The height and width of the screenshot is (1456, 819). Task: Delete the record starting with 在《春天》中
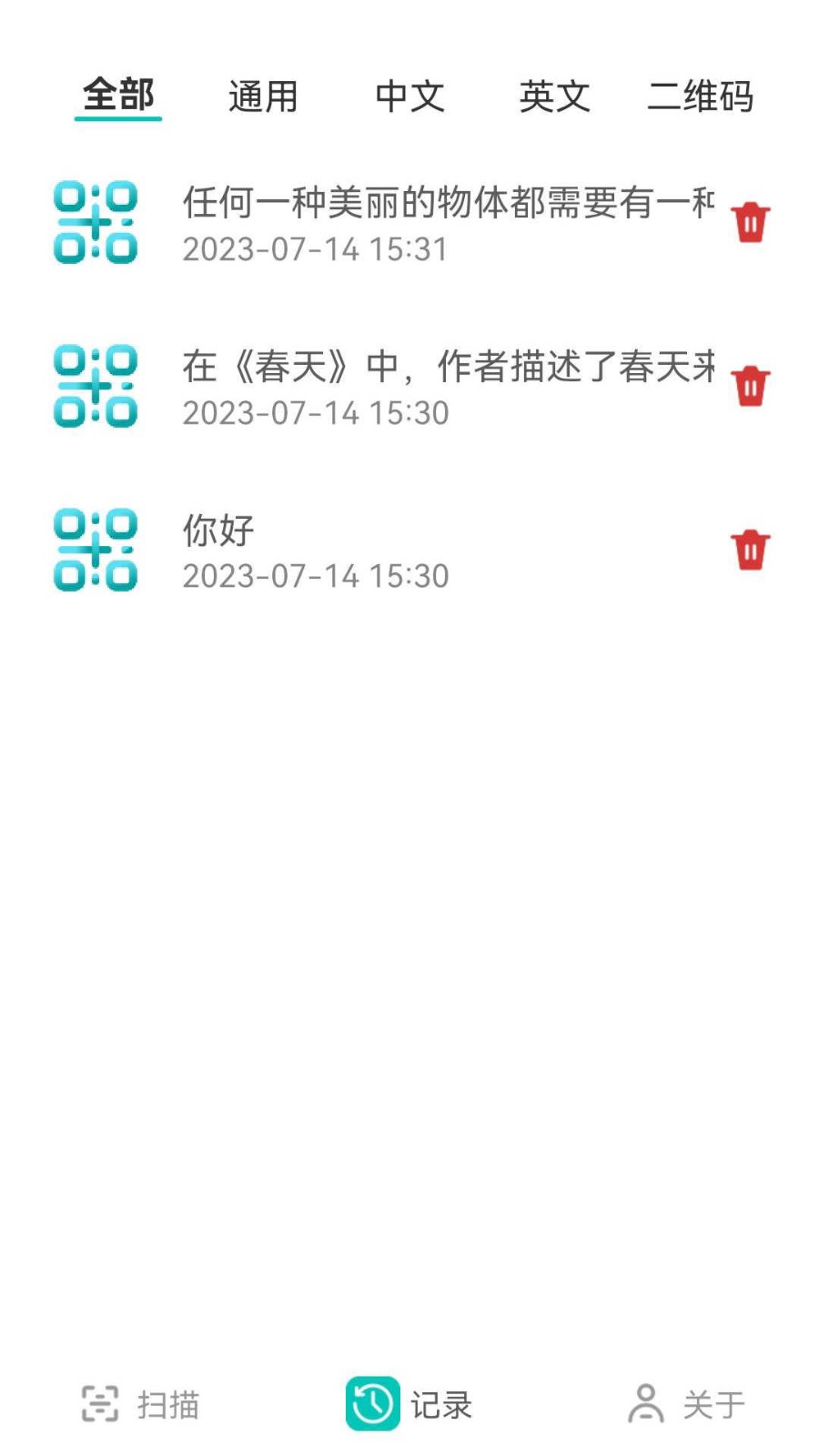point(750,386)
